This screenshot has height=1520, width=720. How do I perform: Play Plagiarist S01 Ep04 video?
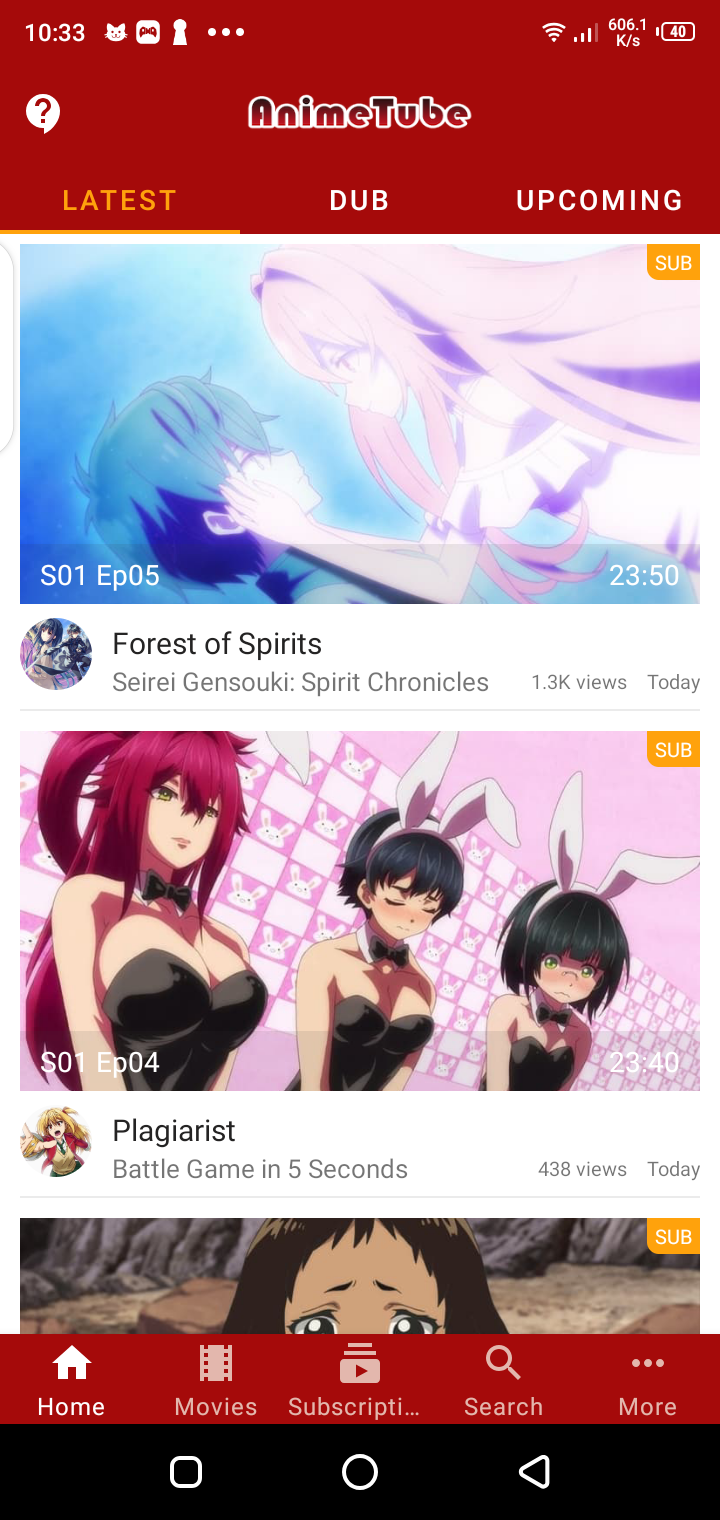click(360, 910)
